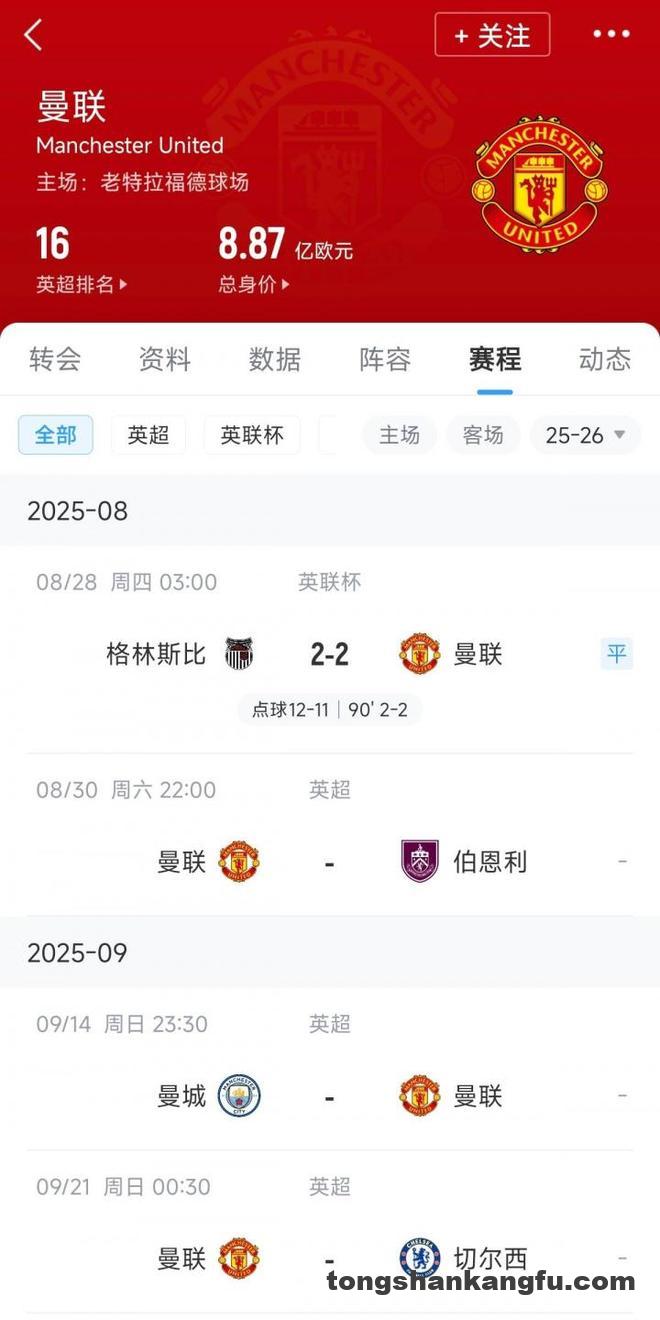The width and height of the screenshot is (660, 1320).
Task: Open the three-dot overflow menu
Action: 611,34
